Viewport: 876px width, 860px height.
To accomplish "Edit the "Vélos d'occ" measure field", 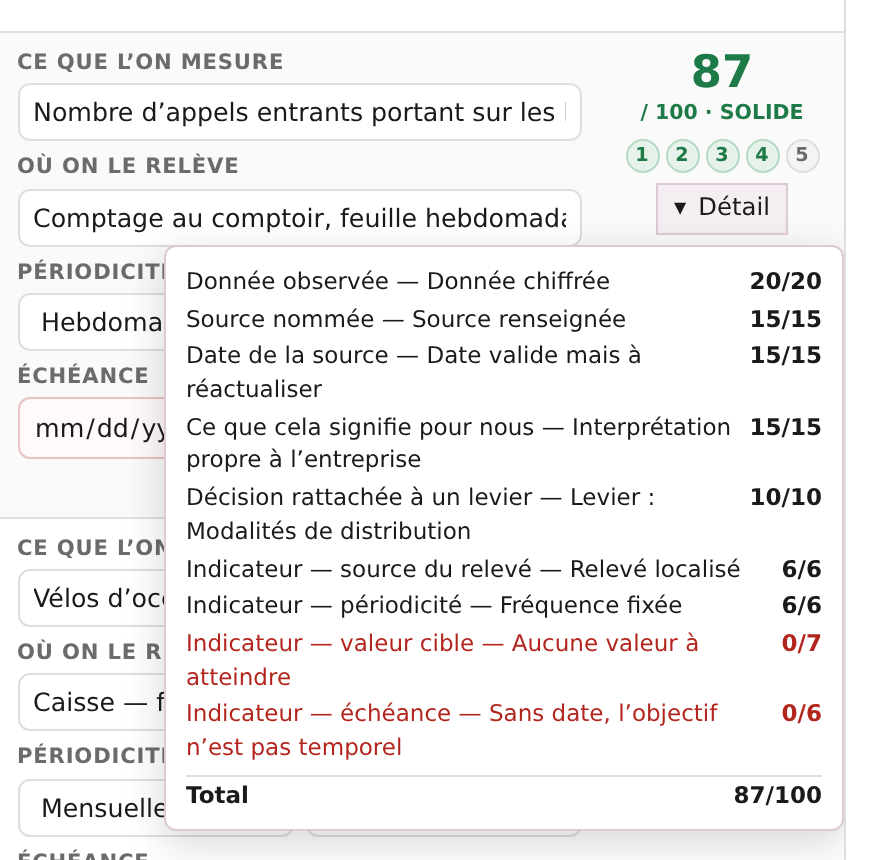I will pyautogui.click(x=92, y=598).
